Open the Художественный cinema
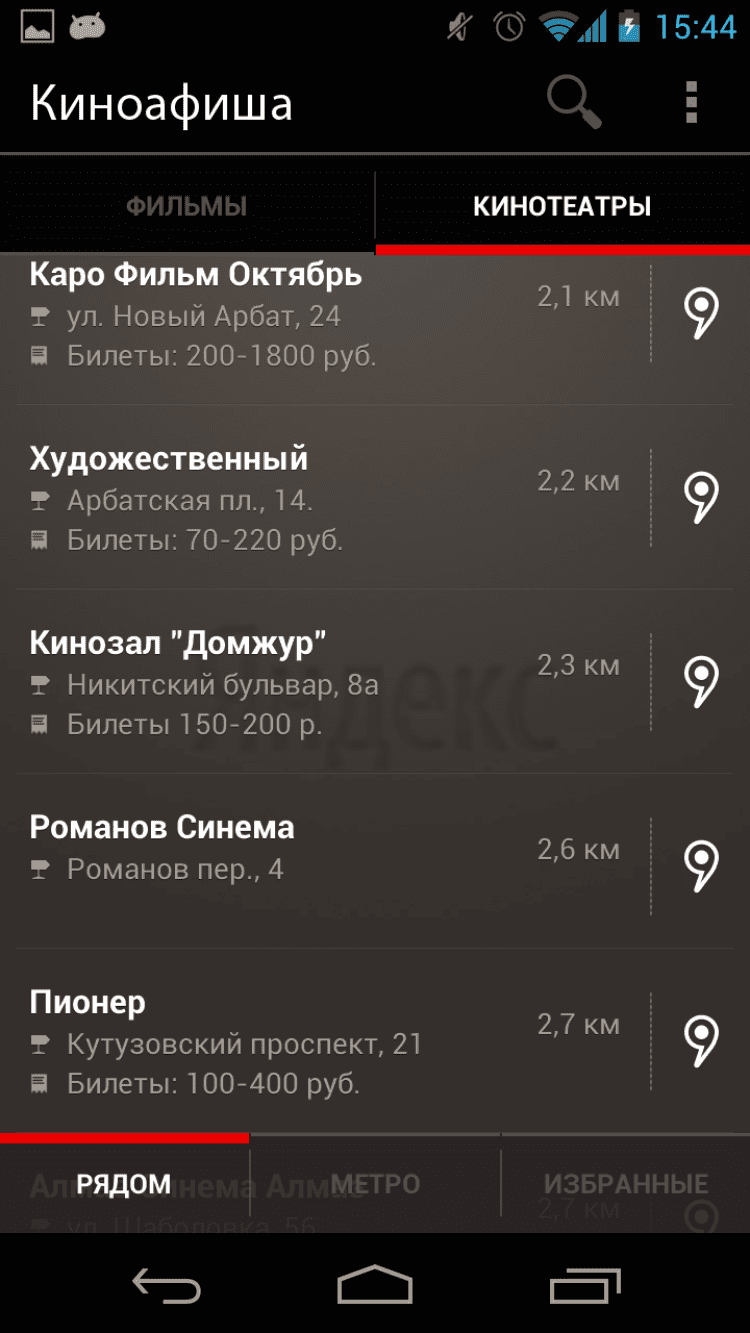Image resolution: width=750 pixels, height=1333 pixels. pos(300,498)
